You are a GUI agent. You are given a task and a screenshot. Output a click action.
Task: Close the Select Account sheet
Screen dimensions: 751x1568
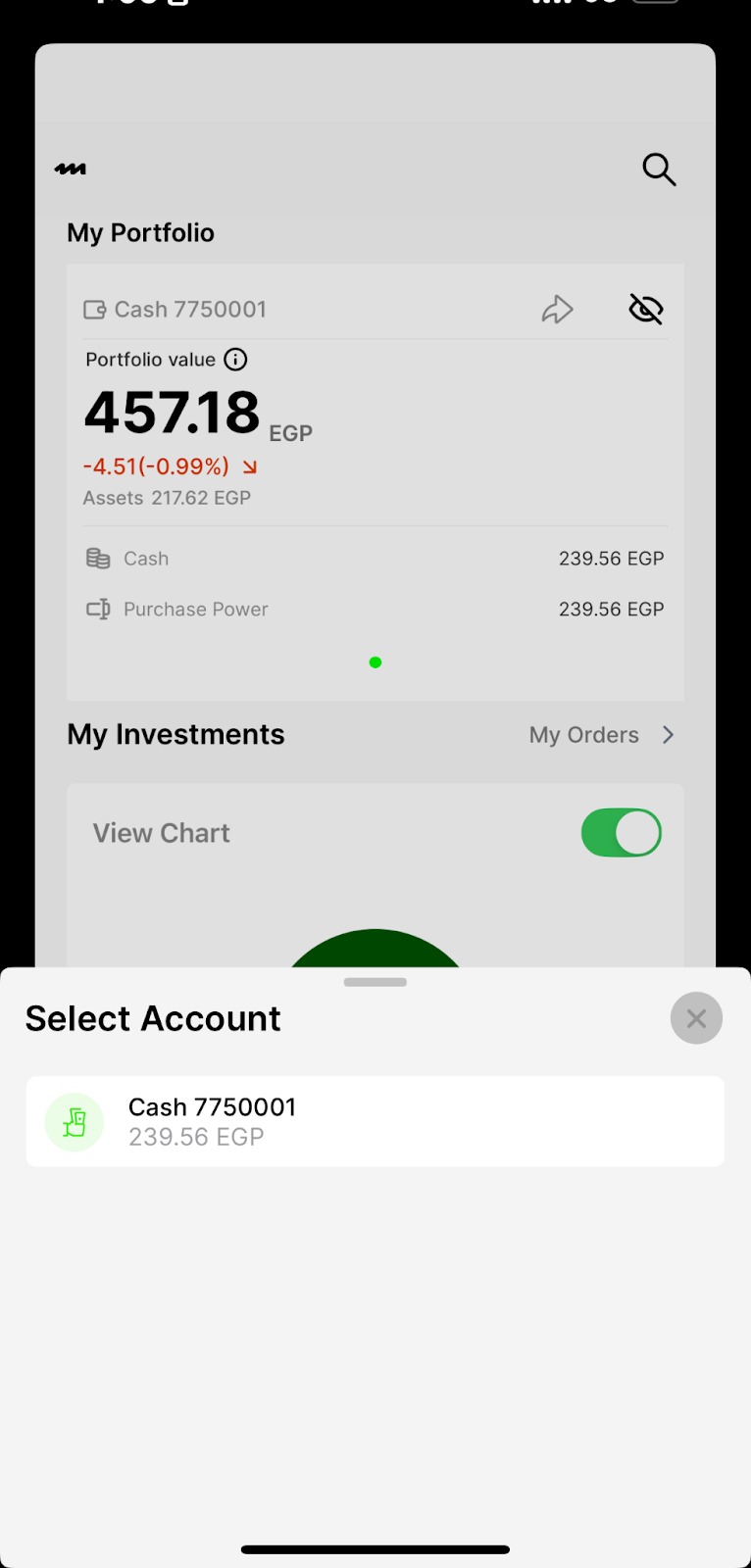click(696, 1018)
